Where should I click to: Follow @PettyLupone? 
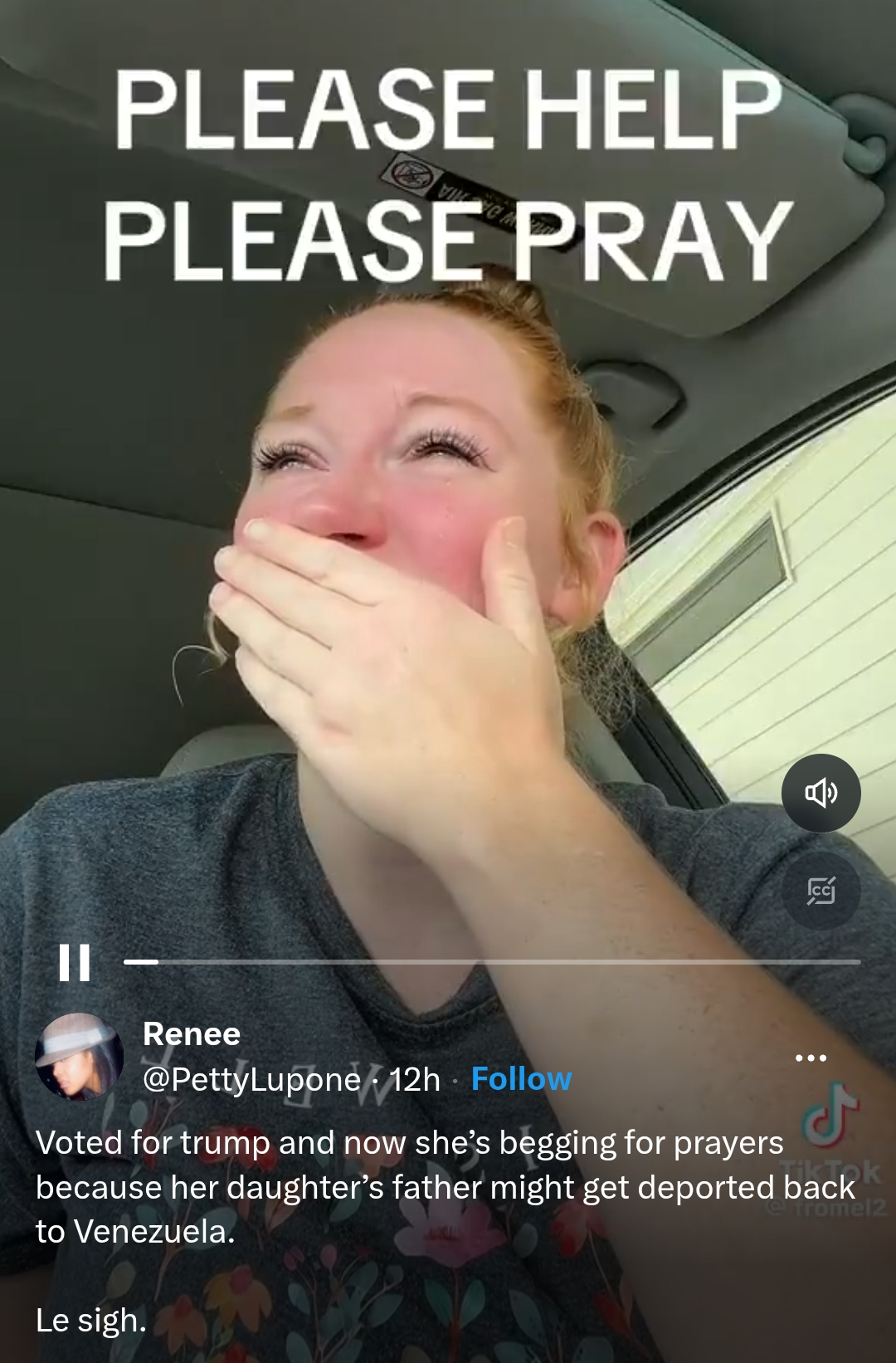pyautogui.click(x=521, y=1078)
